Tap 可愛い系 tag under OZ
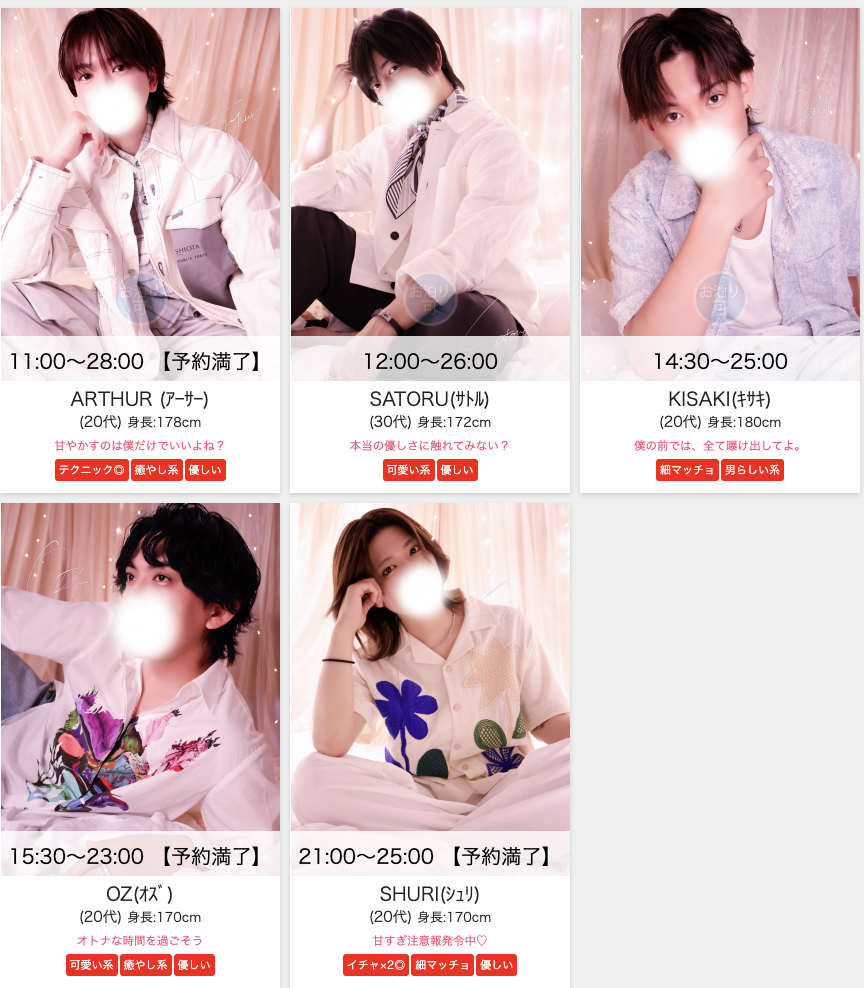864x988 pixels. coord(92,965)
